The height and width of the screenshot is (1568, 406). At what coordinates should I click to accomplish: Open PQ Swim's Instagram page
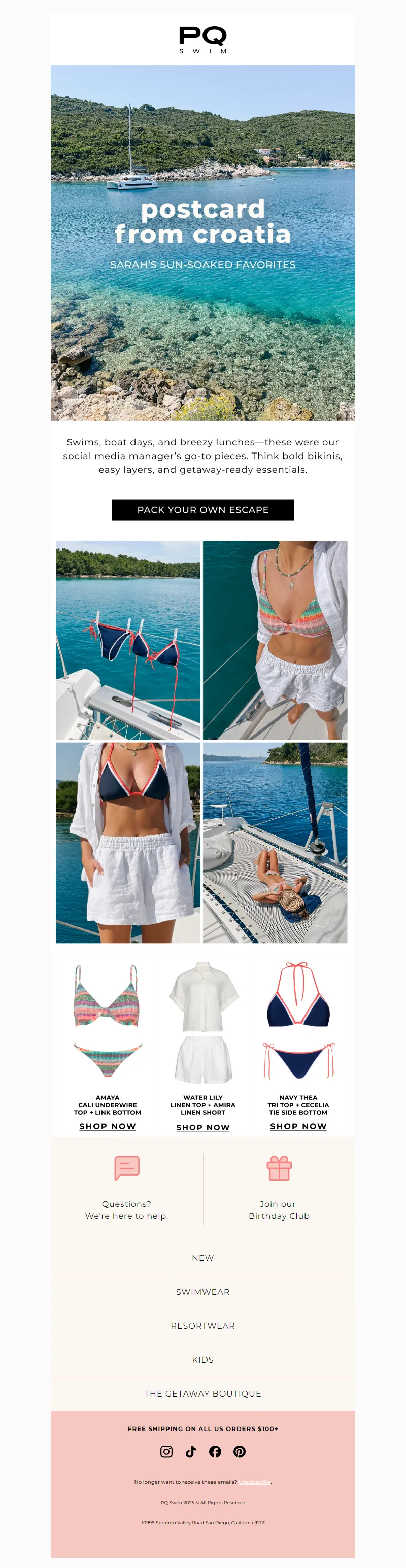(x=166, y=1452)
